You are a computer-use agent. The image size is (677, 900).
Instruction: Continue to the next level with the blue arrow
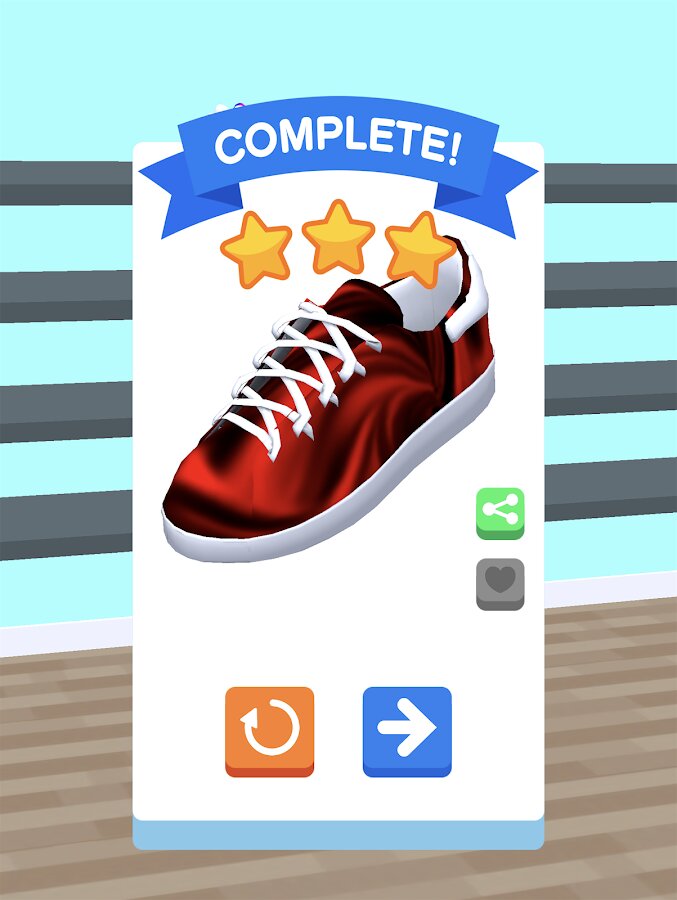click(407, 730)
